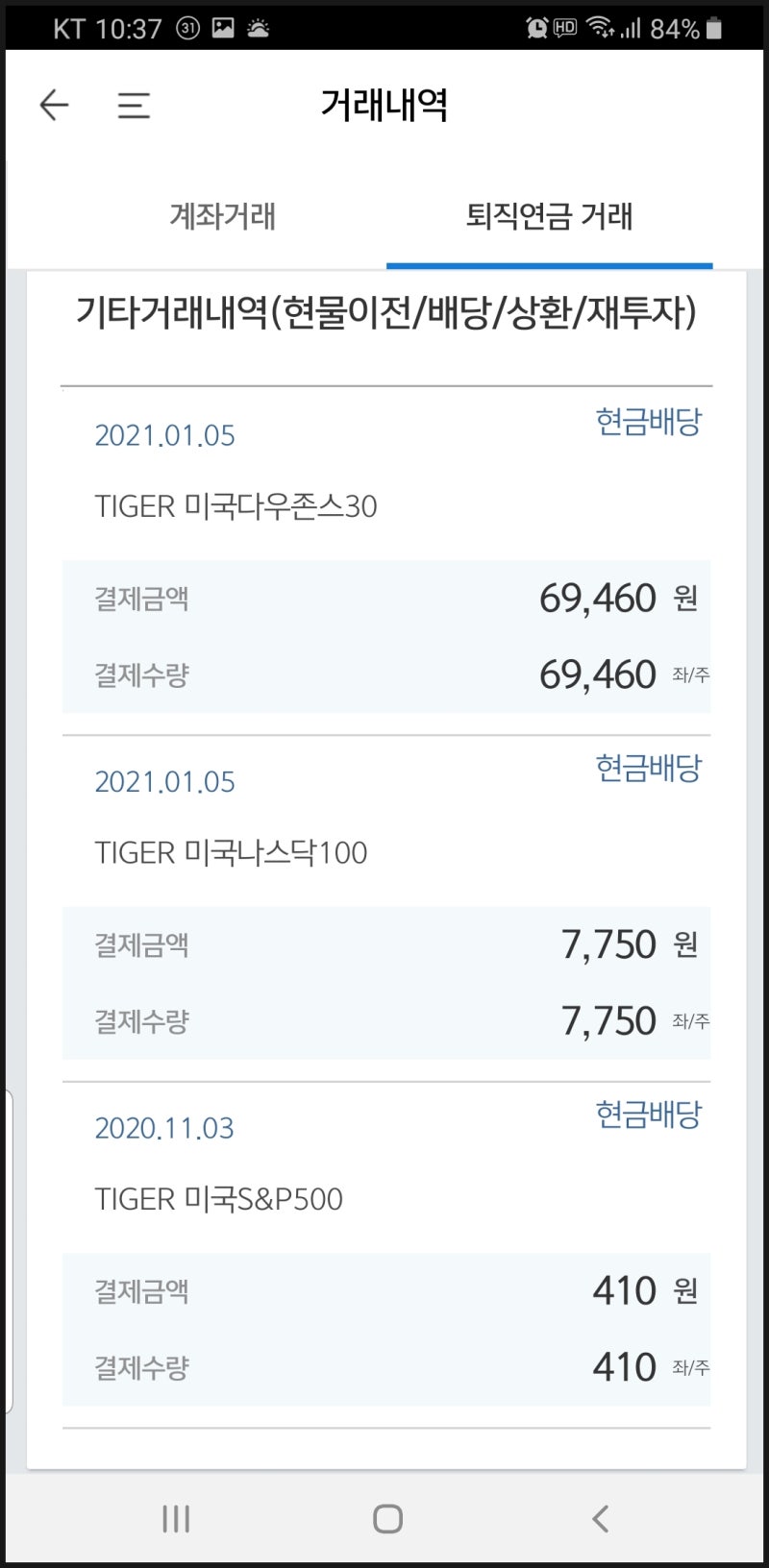The height and width of the screenshot is (1568, 769).
Task: Tap the system home button
Action: 387,1518
